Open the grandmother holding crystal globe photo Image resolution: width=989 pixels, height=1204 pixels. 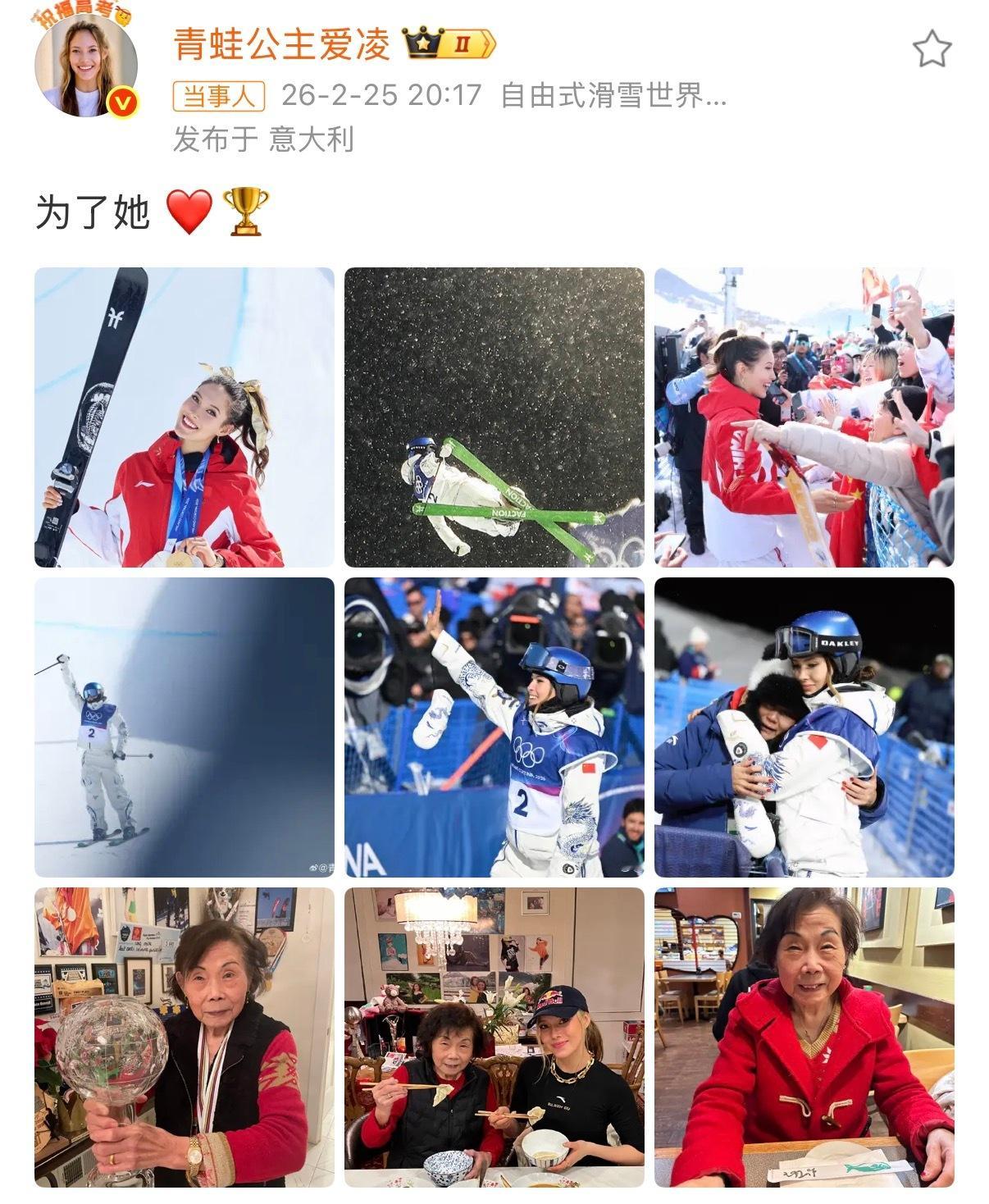coord(180,1042)
